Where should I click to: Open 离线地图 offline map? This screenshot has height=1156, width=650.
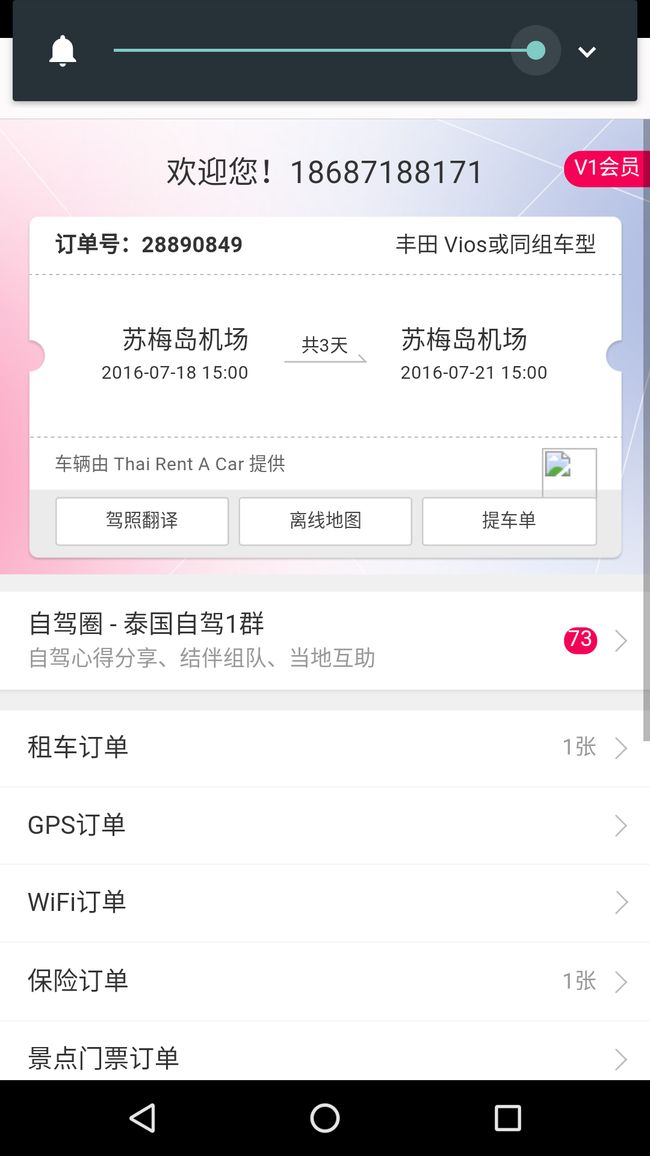[x=325, y=520]
